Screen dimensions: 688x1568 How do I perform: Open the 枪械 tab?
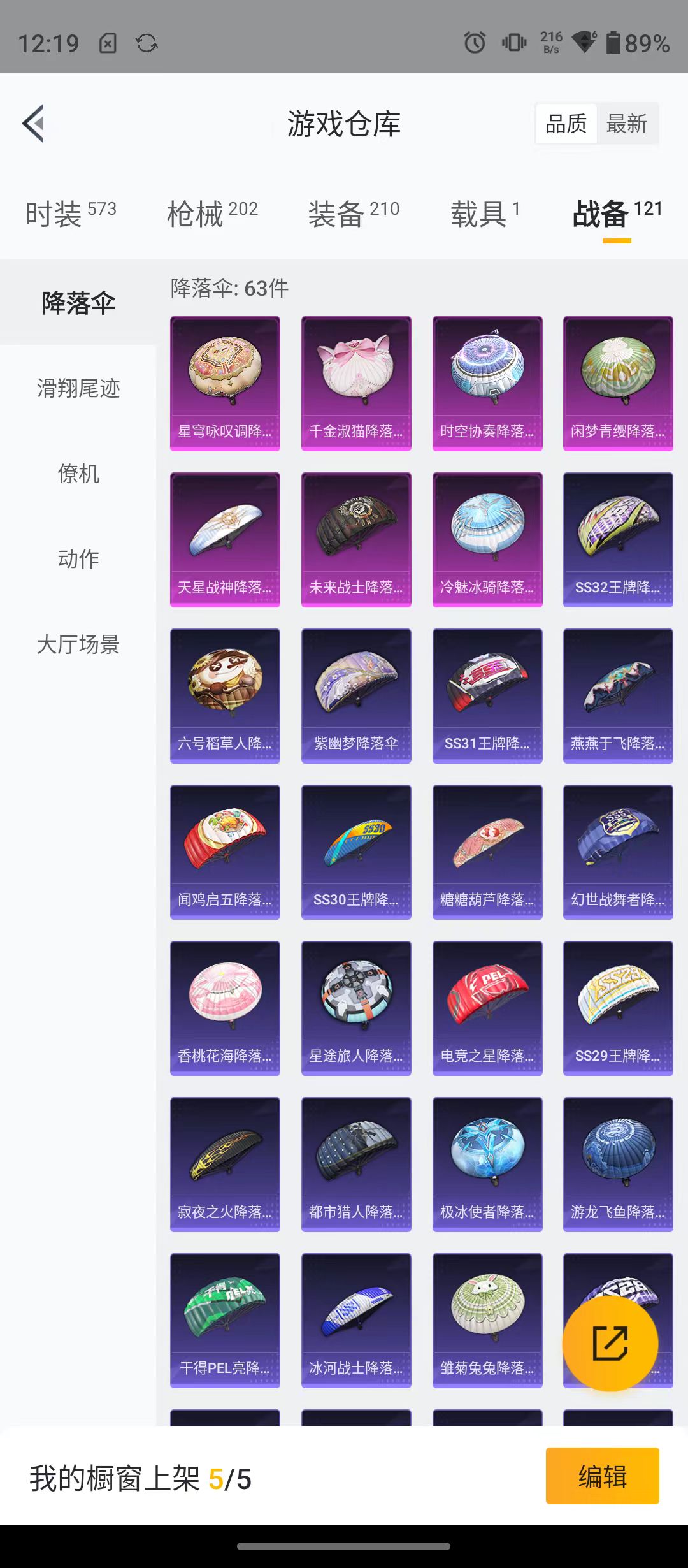tap(212, 213)
